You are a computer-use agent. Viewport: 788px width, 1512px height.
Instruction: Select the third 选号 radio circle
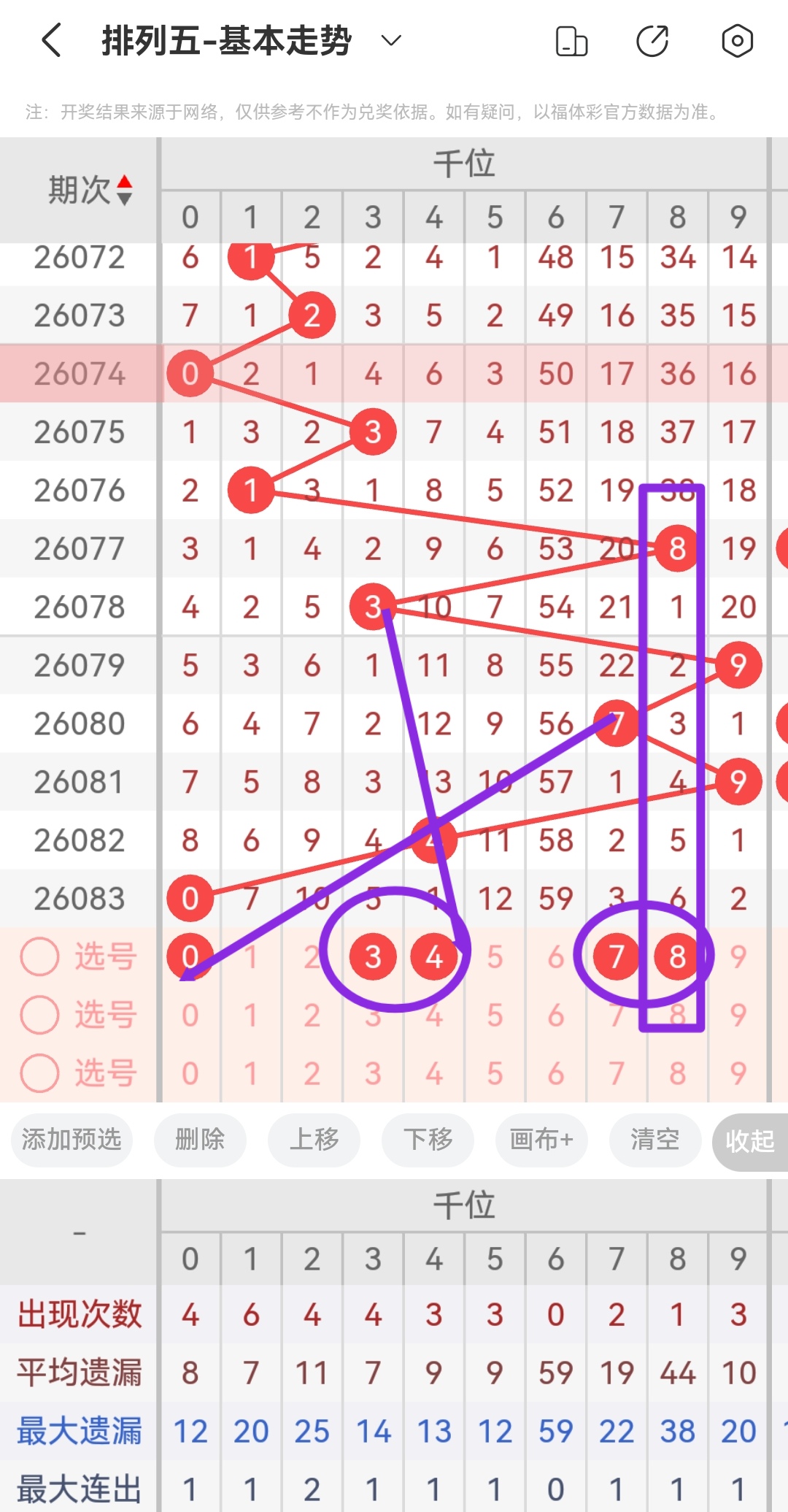pyautogui.click(x=39, y=1072)
